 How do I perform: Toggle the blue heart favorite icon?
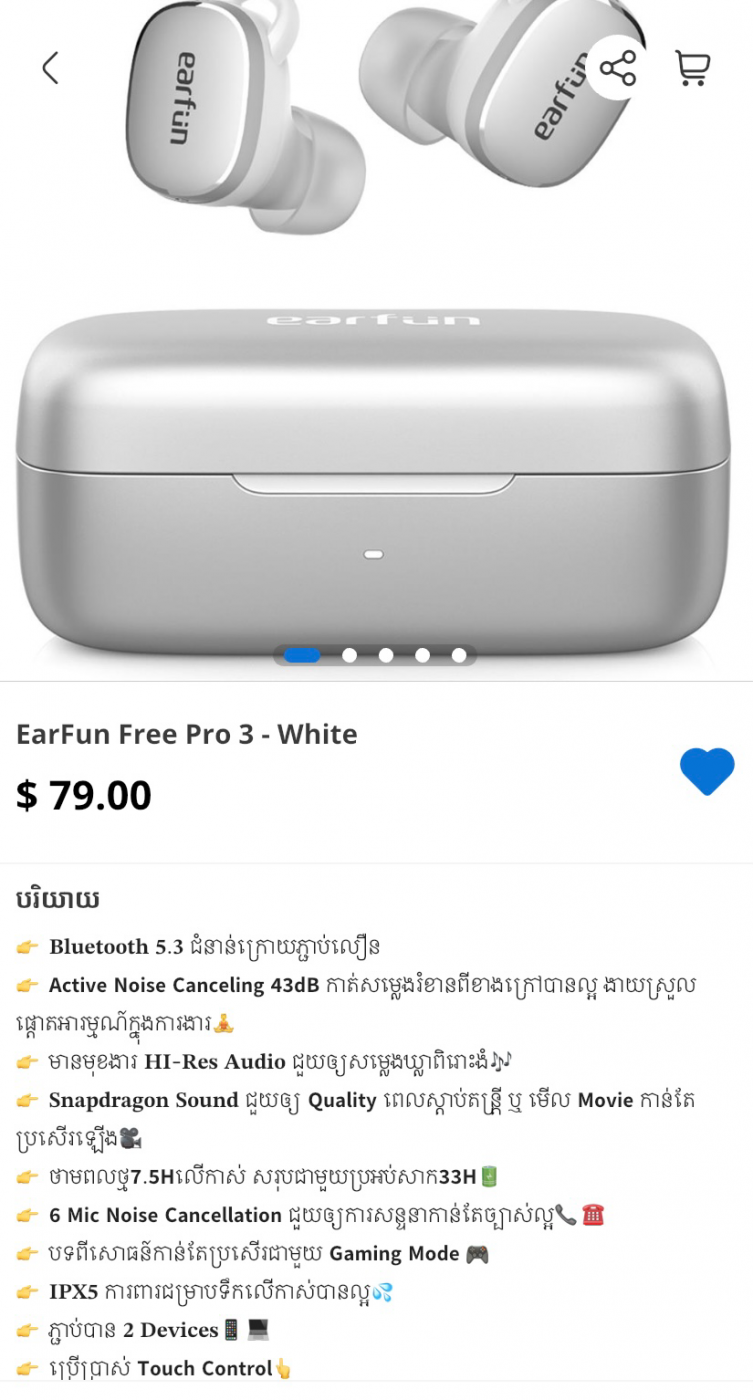click(707, 772)
